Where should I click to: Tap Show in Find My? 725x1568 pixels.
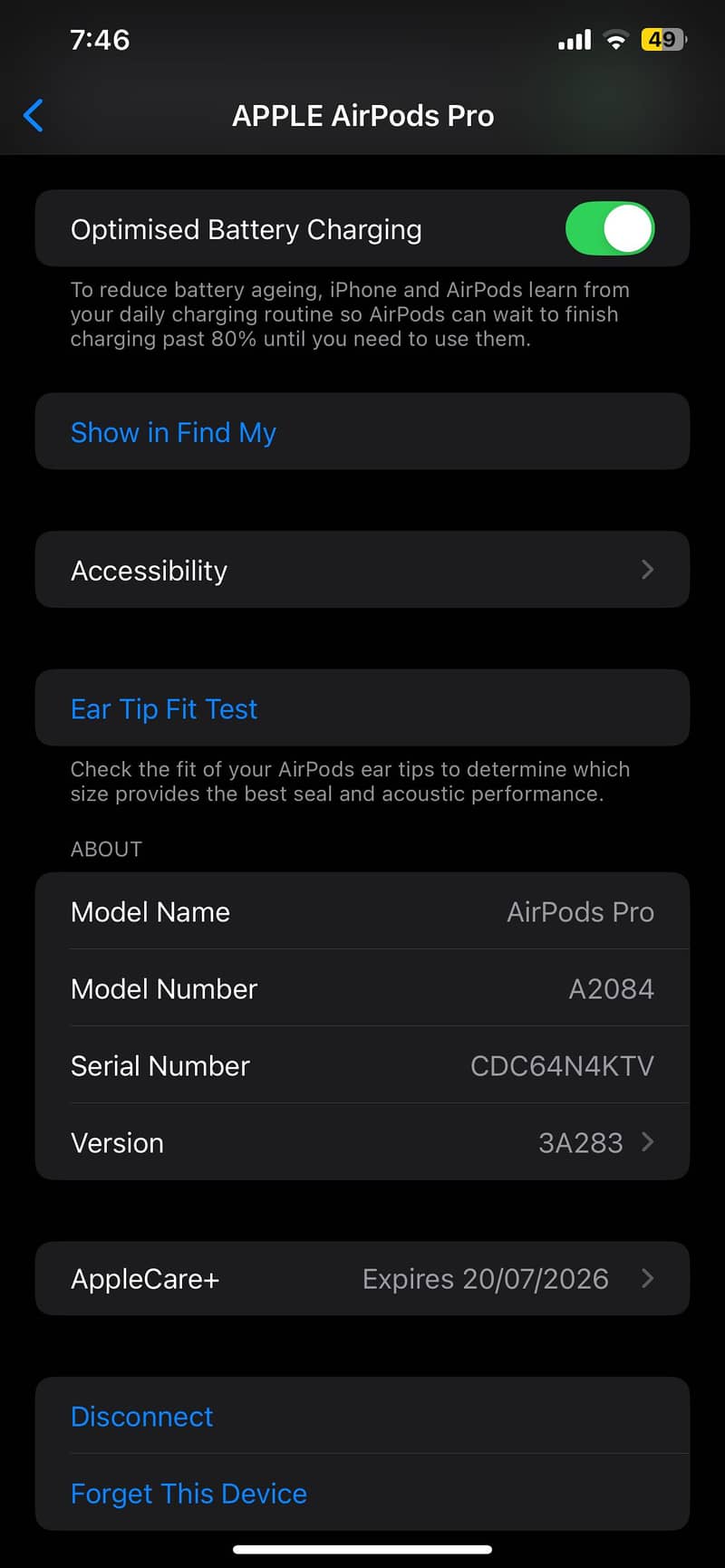173,432
